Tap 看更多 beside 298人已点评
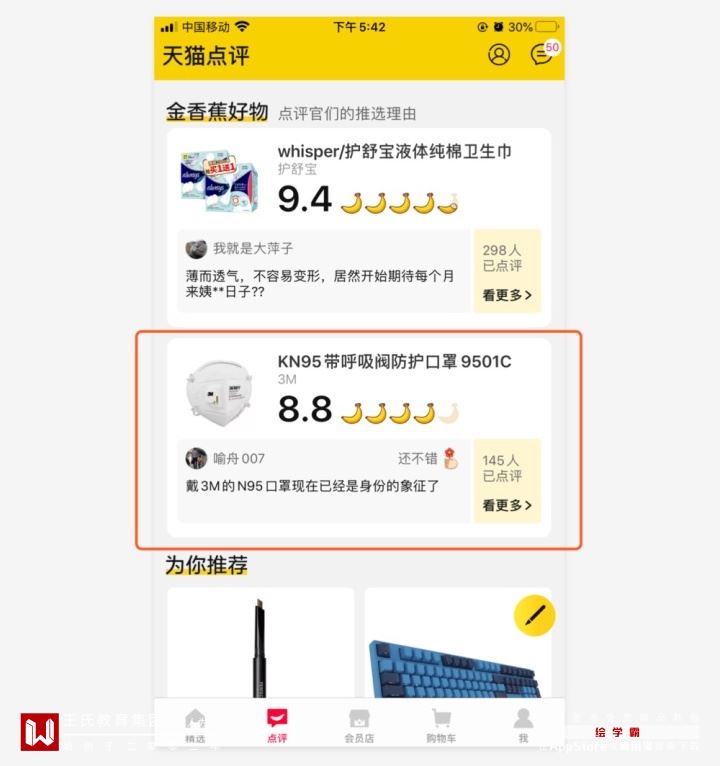 coord(507,295)
